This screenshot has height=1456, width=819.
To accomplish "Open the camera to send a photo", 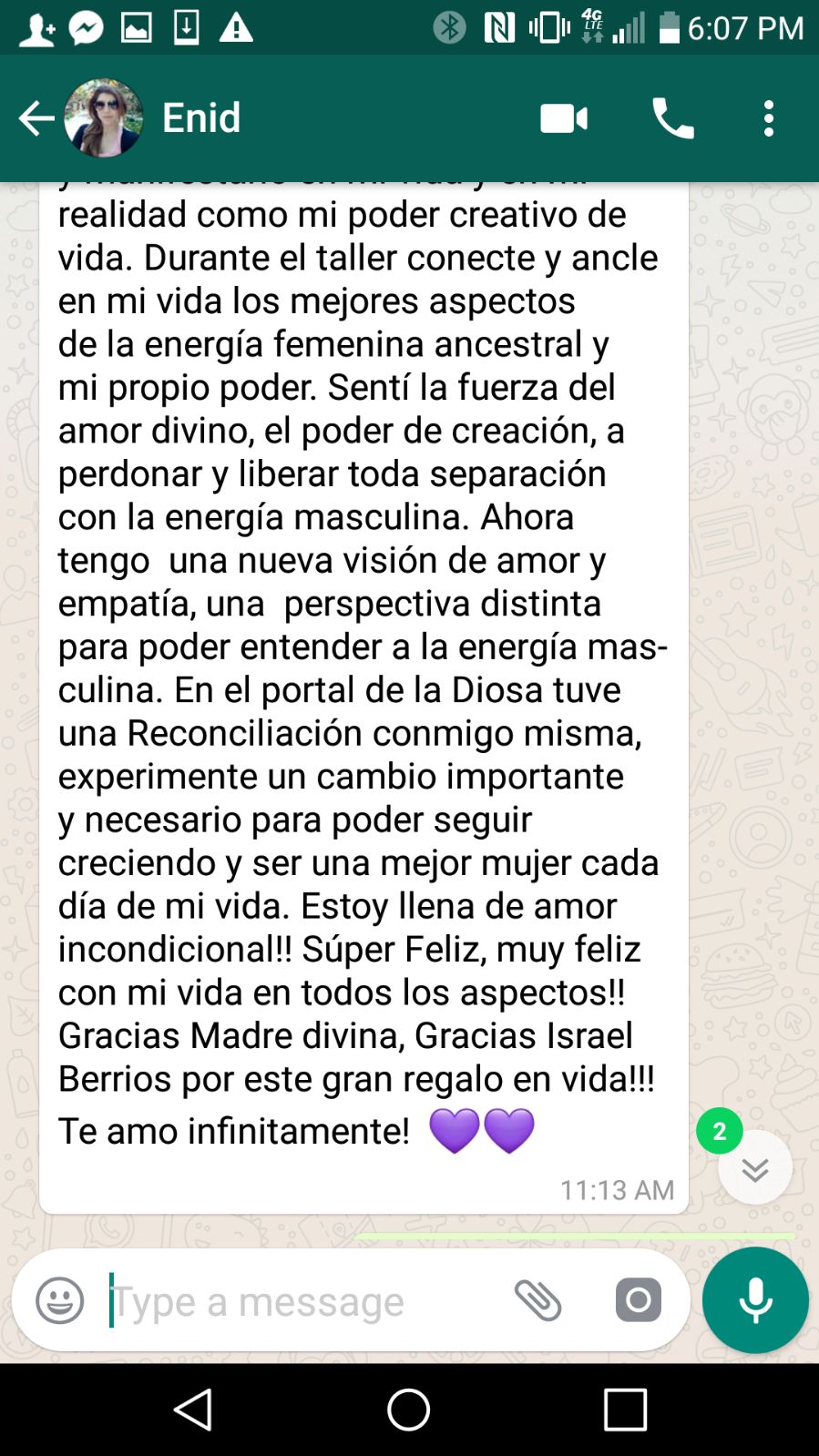I will (638, 1300).
